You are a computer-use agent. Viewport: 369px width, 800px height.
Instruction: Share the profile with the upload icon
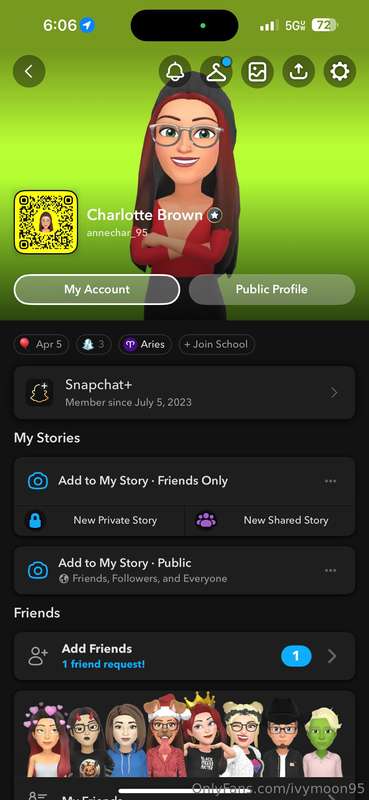click(299, 71)
